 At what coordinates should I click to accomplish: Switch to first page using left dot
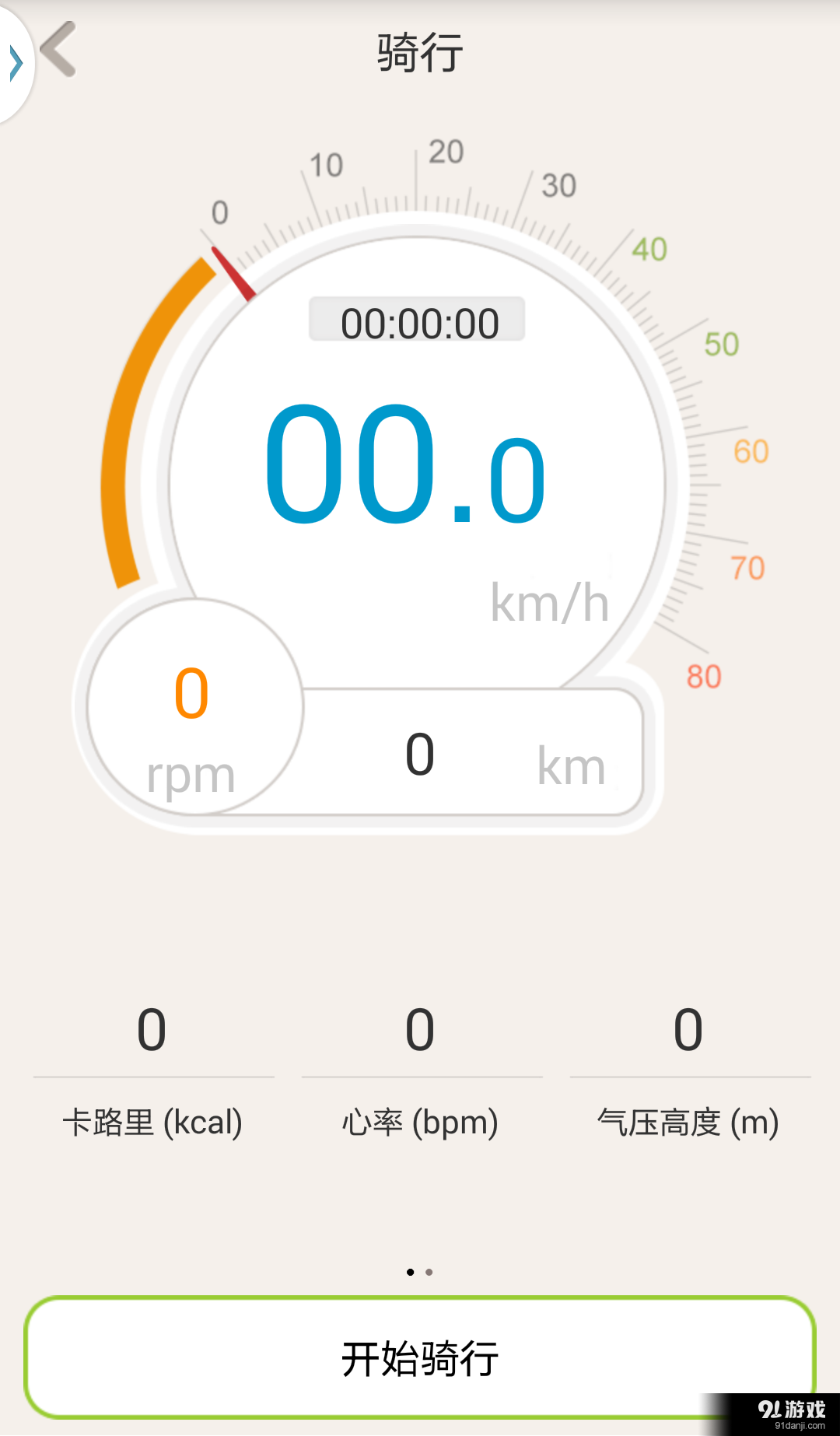(x=410, y=1272)
